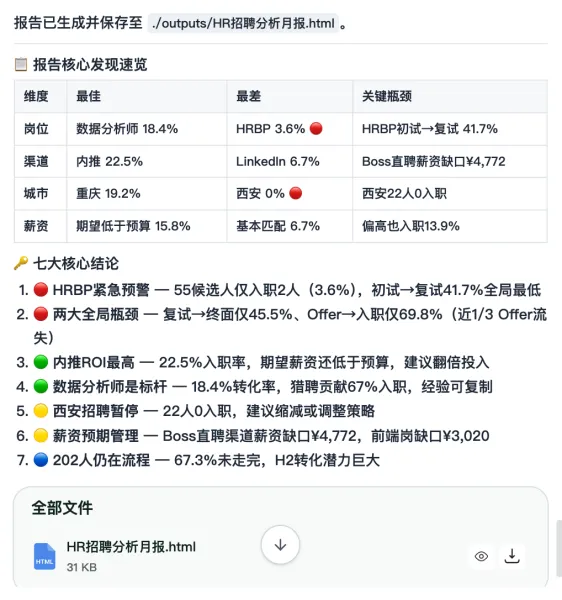Download the HR招聘分析月报.html file

click(512, 556)
